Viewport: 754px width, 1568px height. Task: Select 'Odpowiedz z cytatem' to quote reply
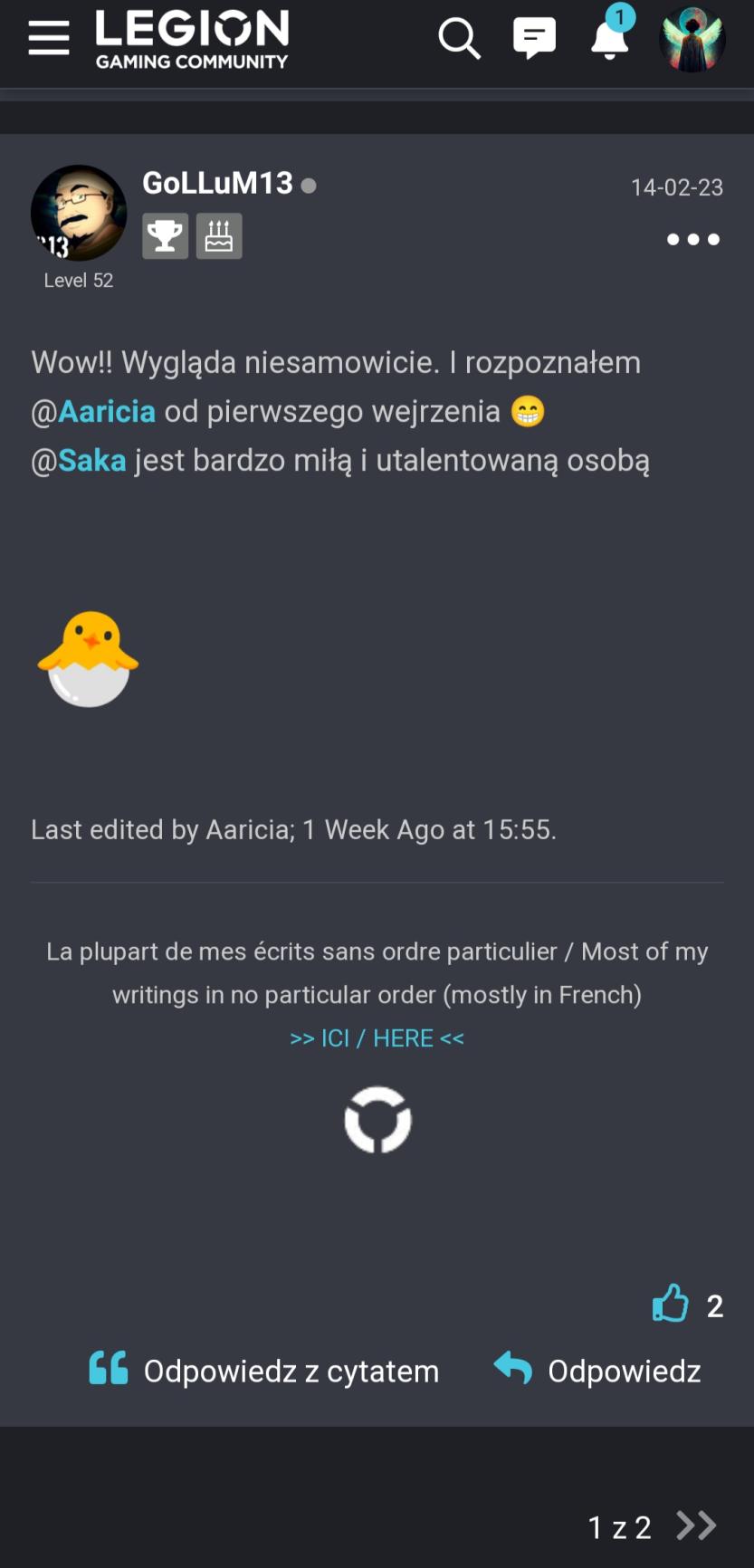coord(264,1371)
